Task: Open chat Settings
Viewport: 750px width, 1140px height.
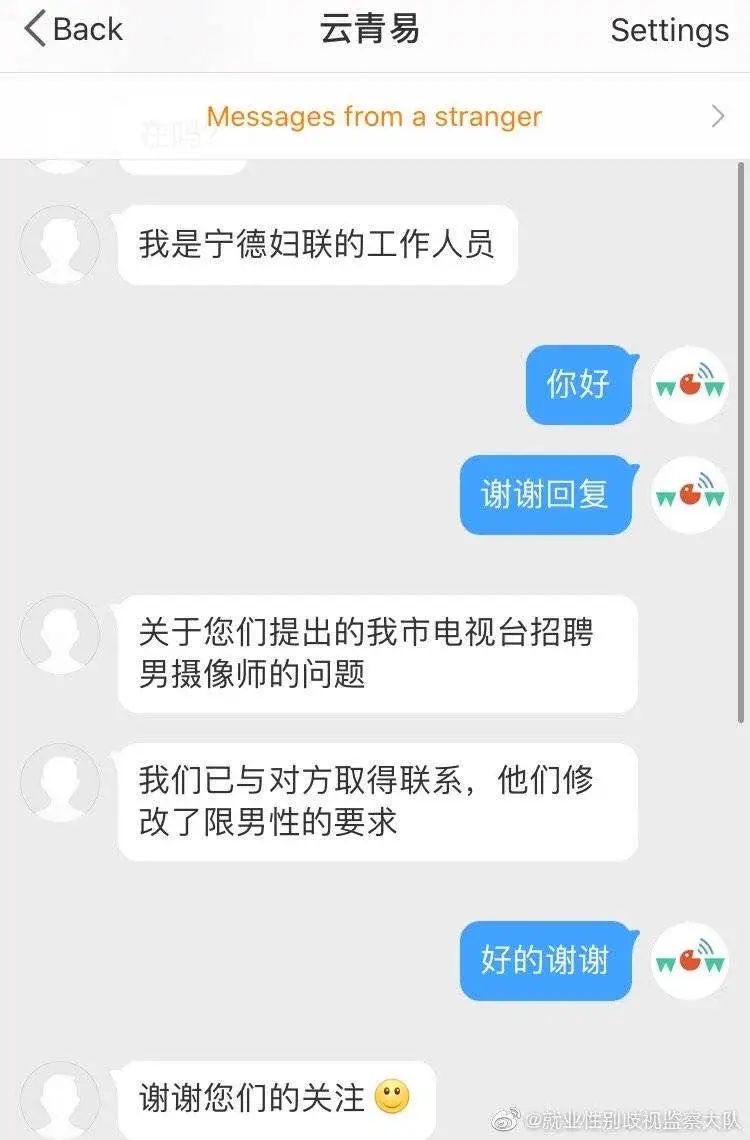Action: pos(669,30)
